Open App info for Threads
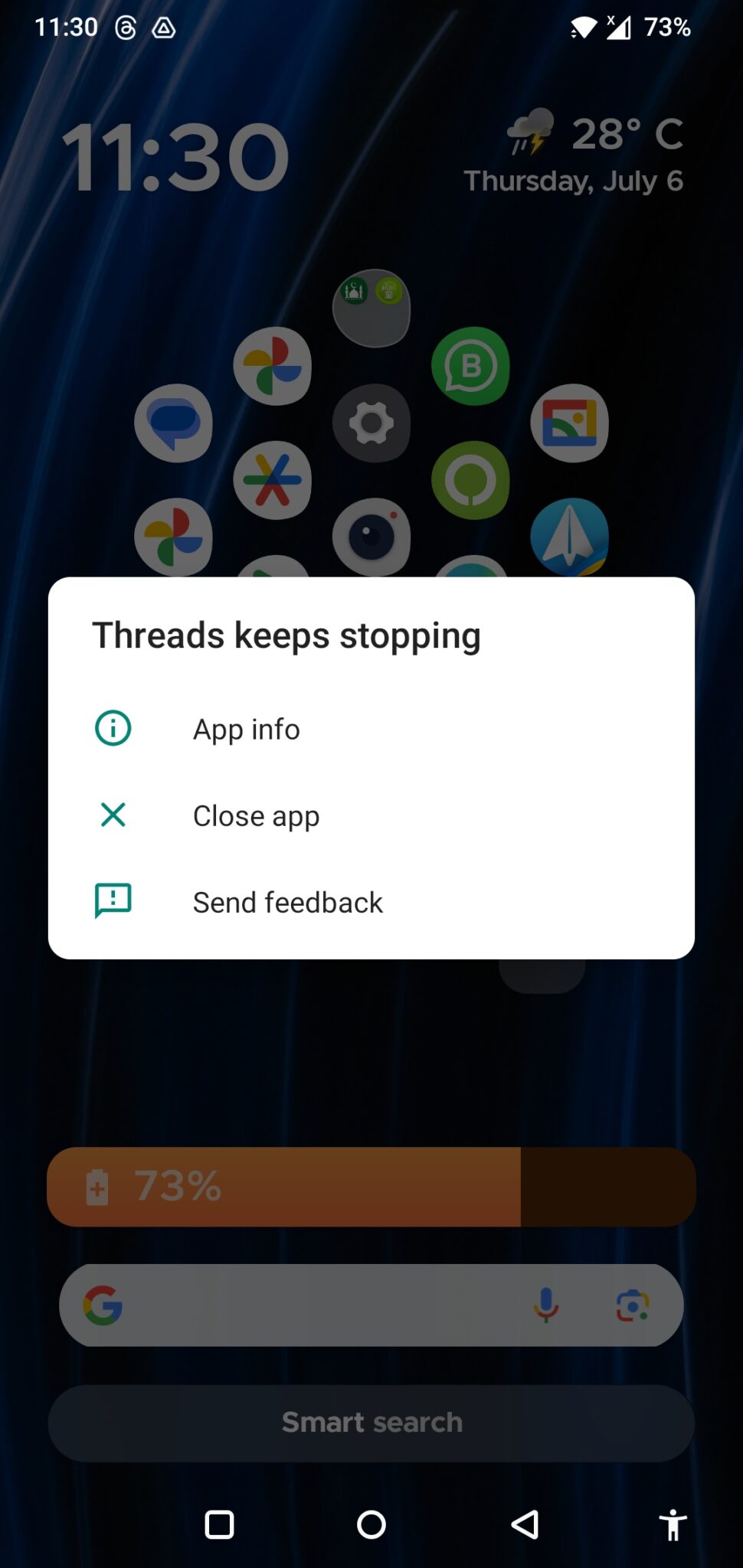This screenshot has width=743, height=1568. (x=371, y=729)
